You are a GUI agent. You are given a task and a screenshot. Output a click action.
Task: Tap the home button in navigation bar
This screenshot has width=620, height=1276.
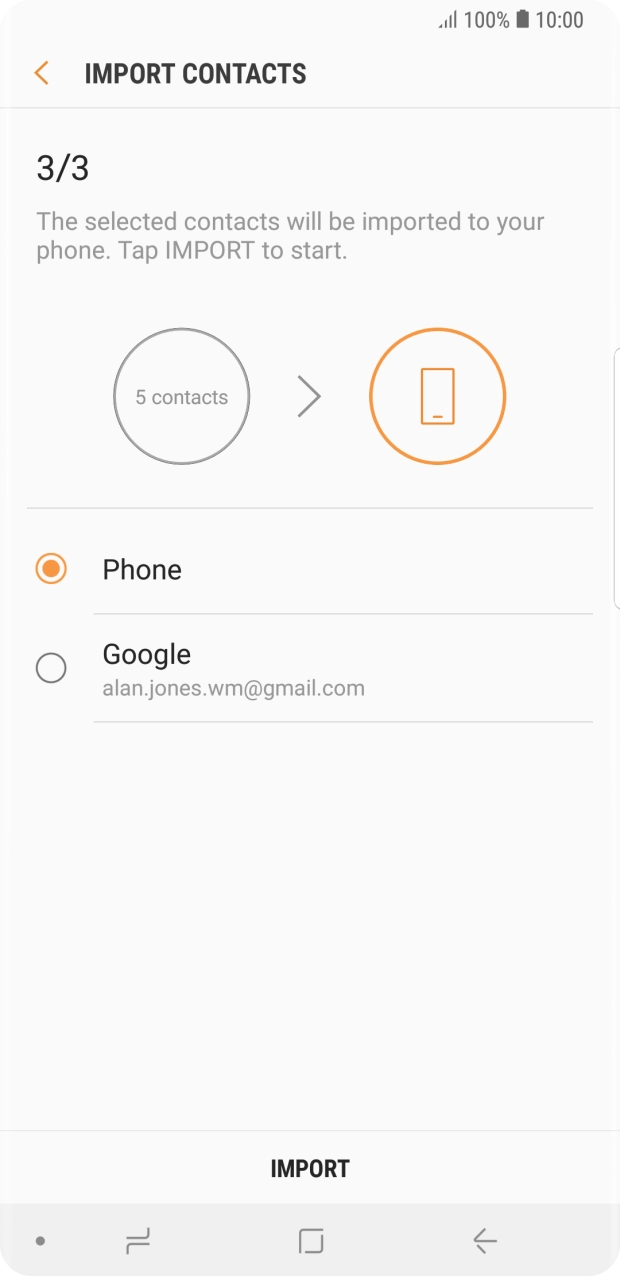(311, 1241)
